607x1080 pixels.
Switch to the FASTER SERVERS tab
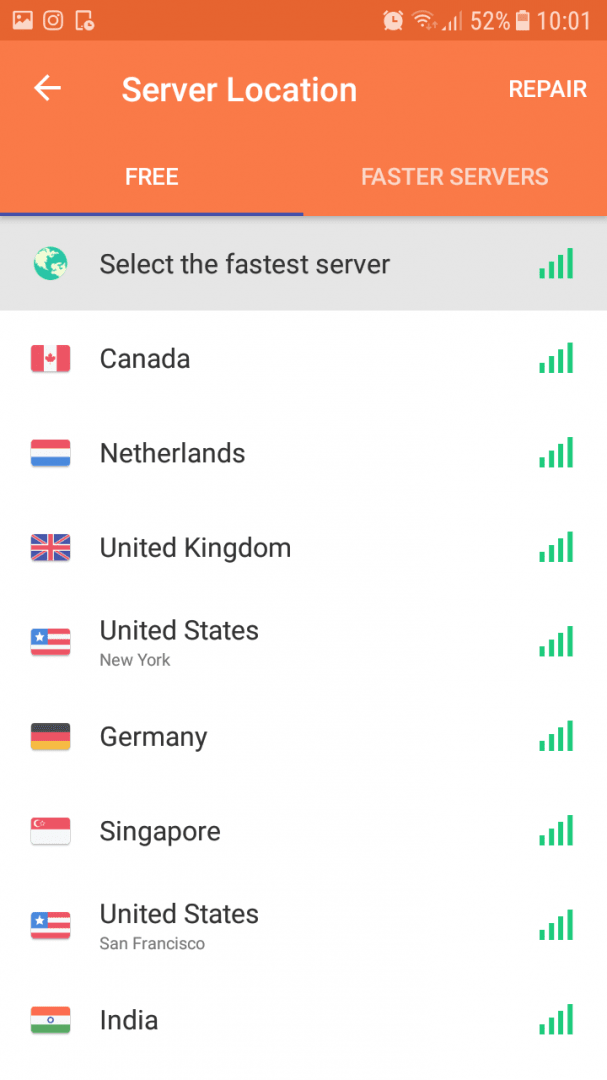(455, 177)
